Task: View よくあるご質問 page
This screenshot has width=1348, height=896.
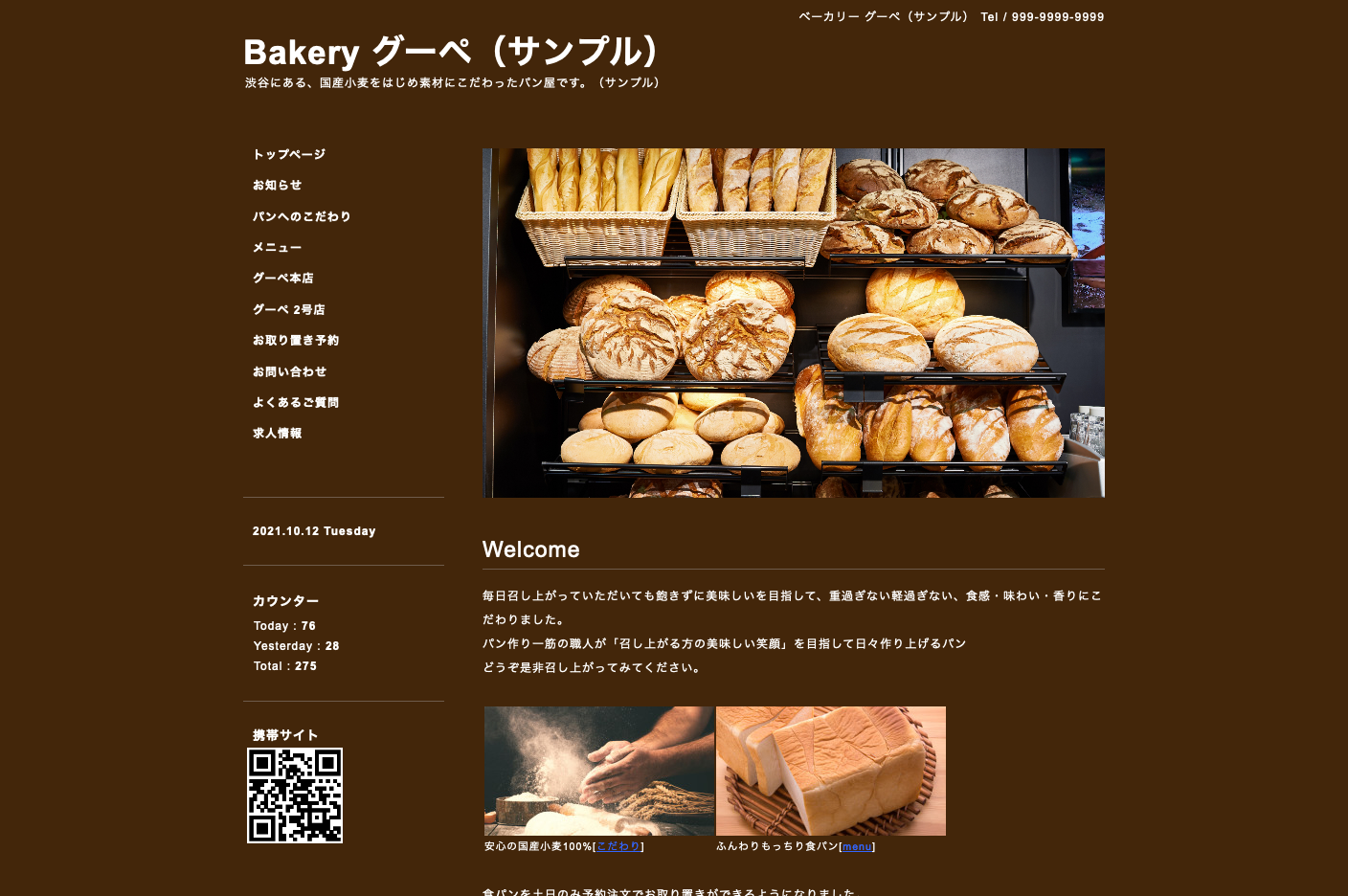Action: coord(296,403)
